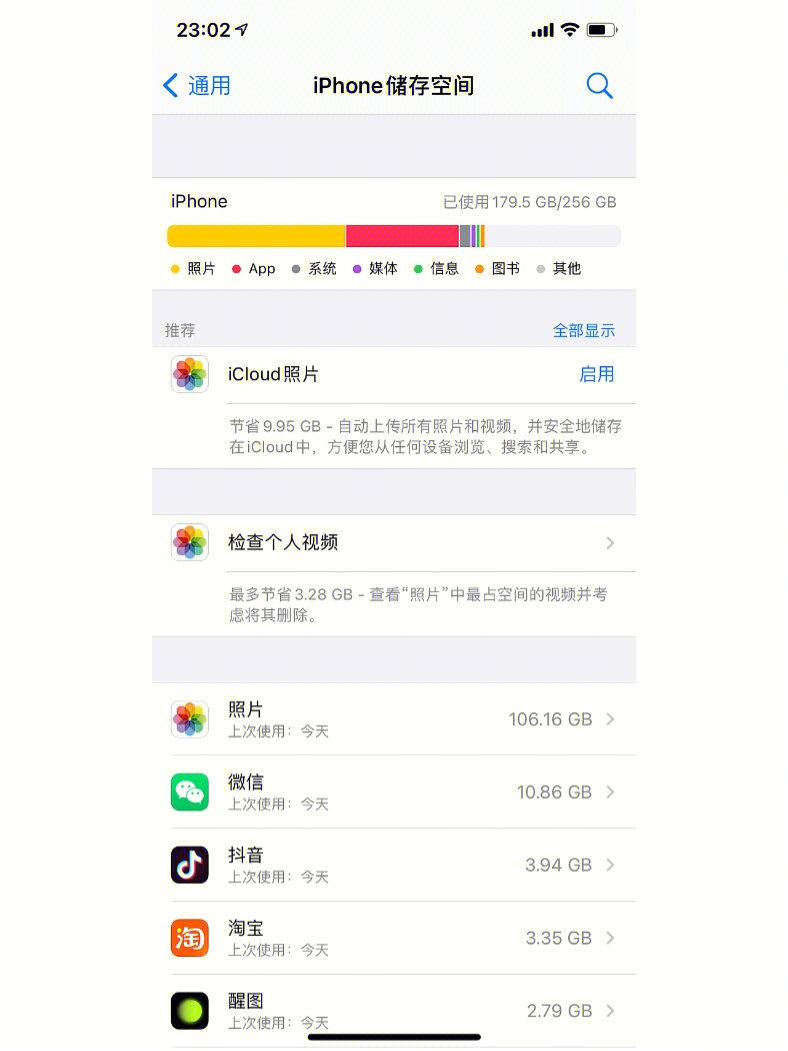This screenshot has width=788, height=1051.
Task: Open 淘宝 storage details
Action: (393, 938)
